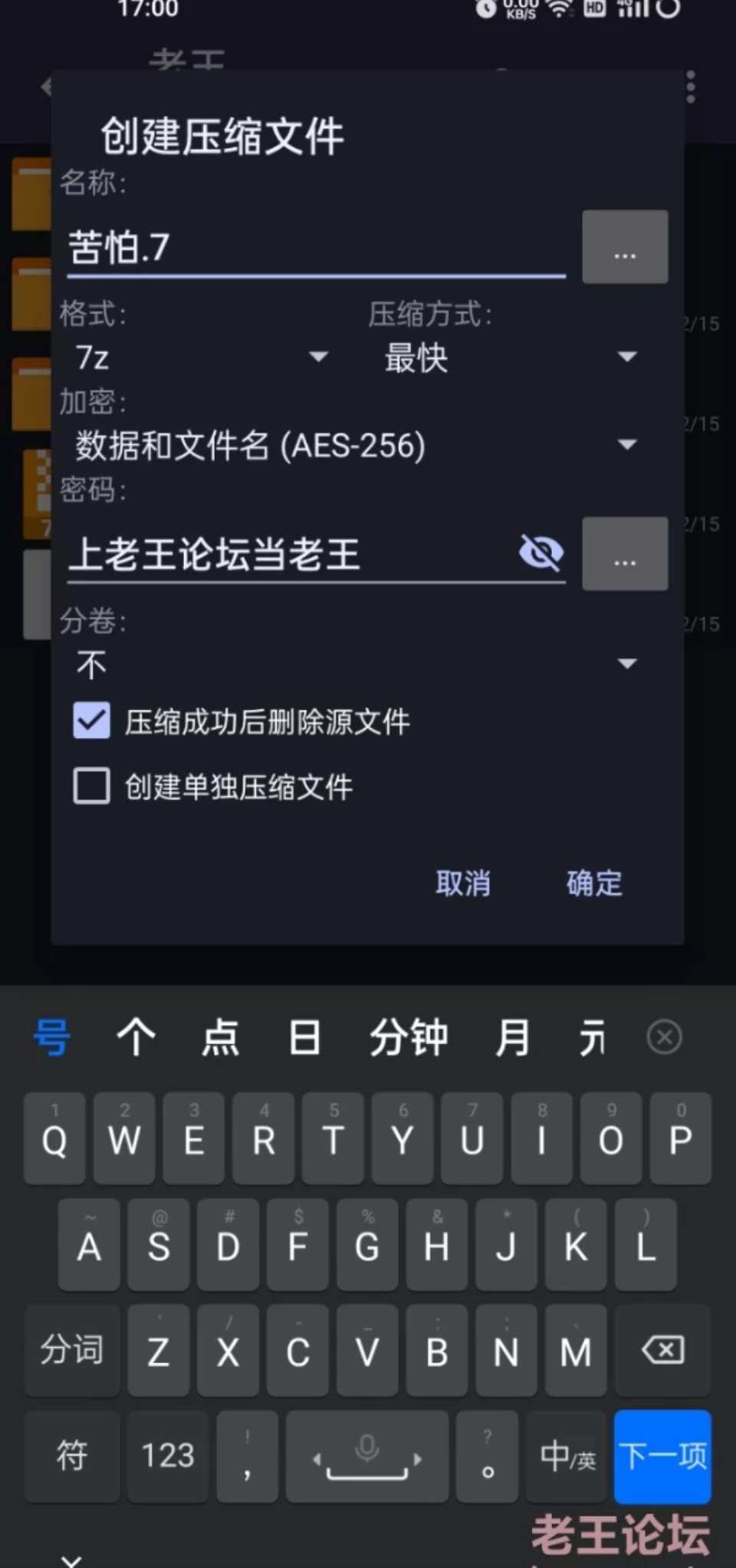Open the 123 number keyboard
The width and height of the screenshot is (736, 1568).
click(168, 1456)
